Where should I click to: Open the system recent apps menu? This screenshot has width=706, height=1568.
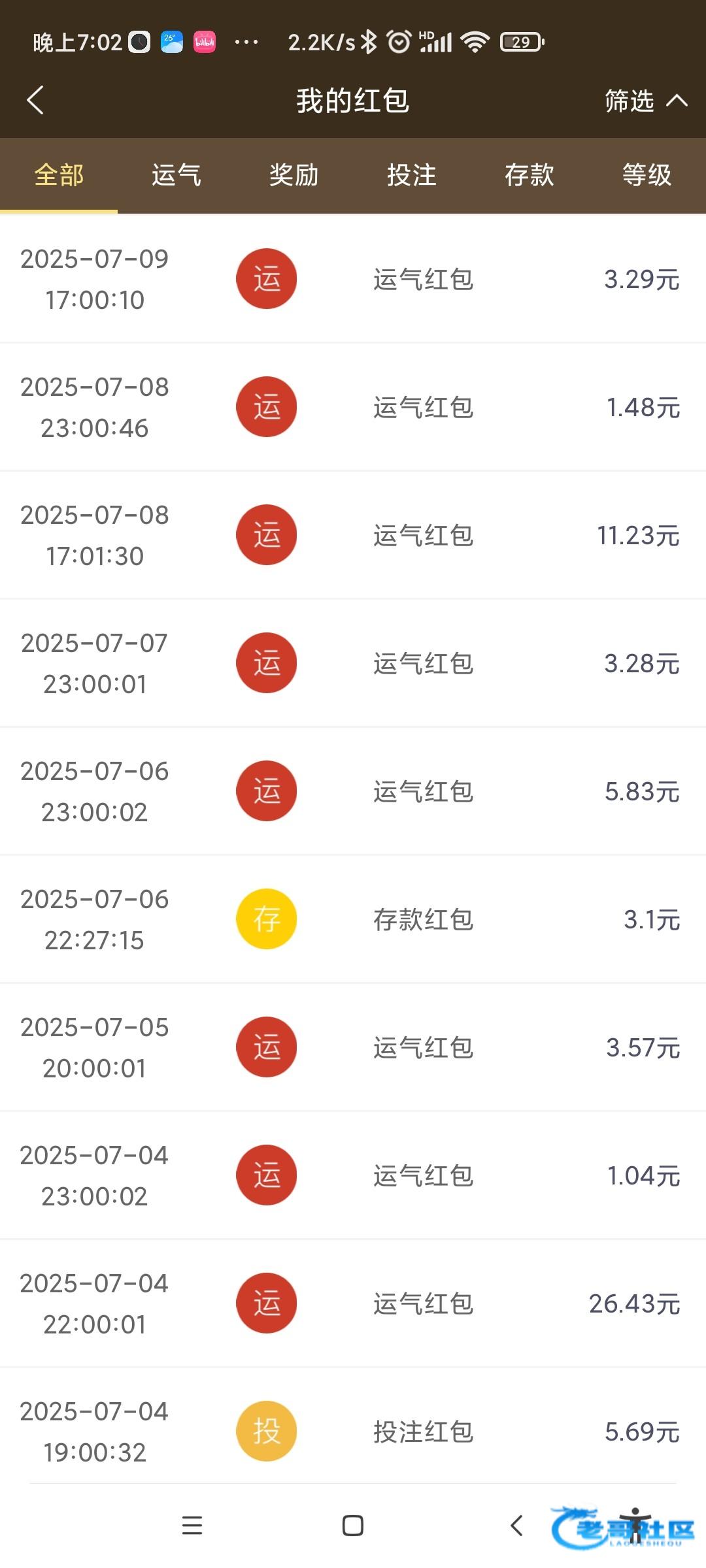pyautogui.click(x=192, y=1526)
